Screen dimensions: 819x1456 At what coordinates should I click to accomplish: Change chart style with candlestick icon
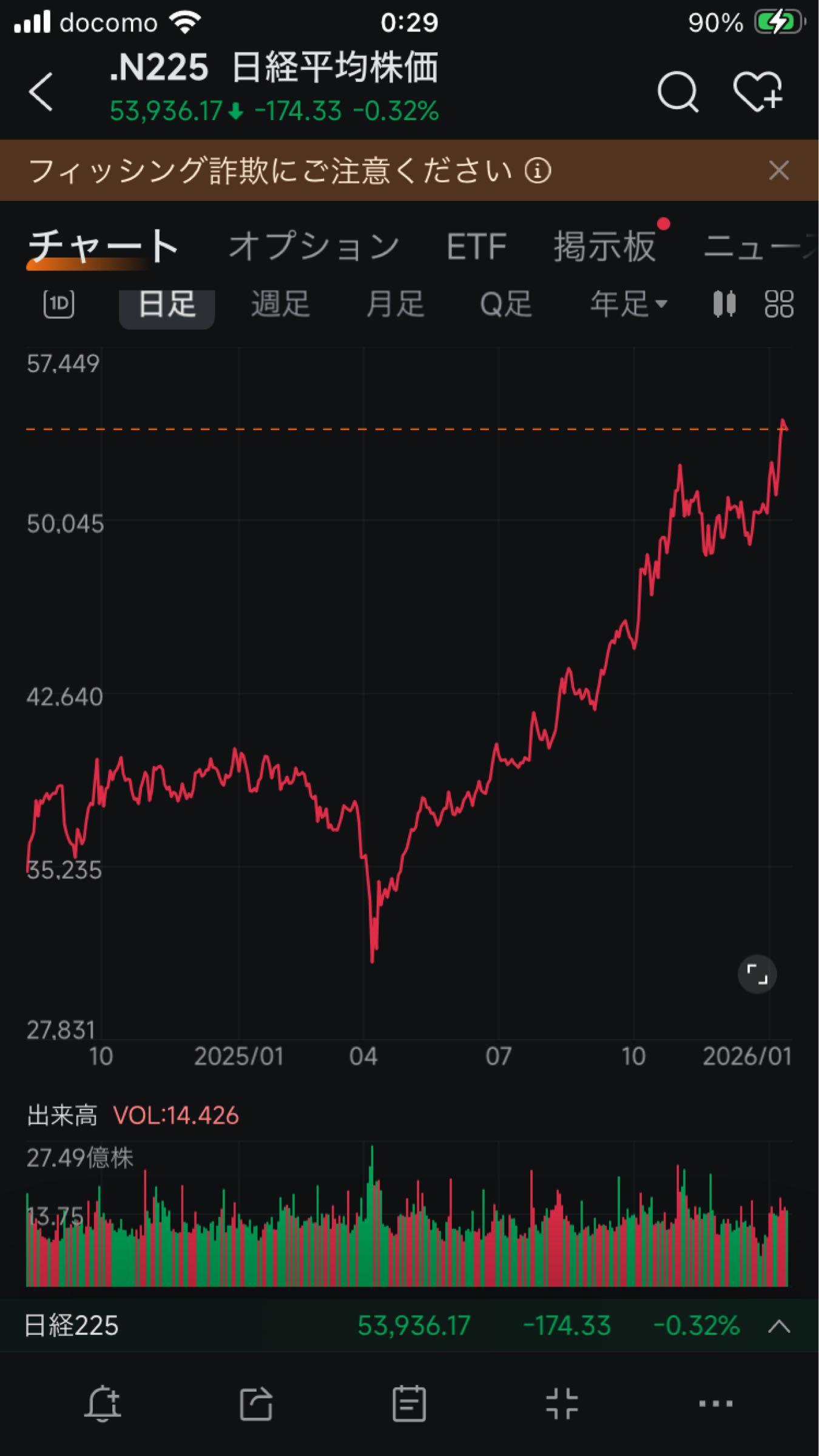tap(724, 304)
